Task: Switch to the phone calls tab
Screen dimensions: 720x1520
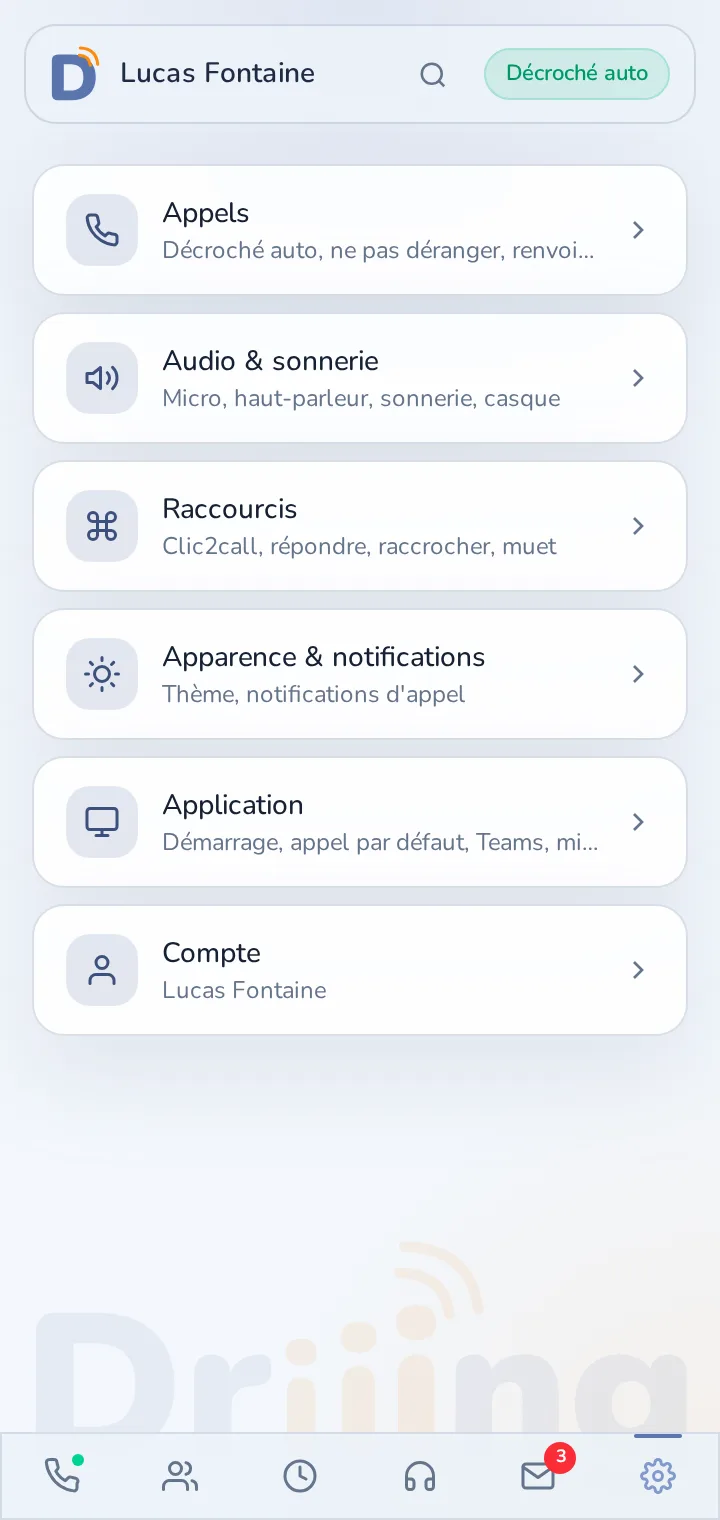Action: [62, 1476]
